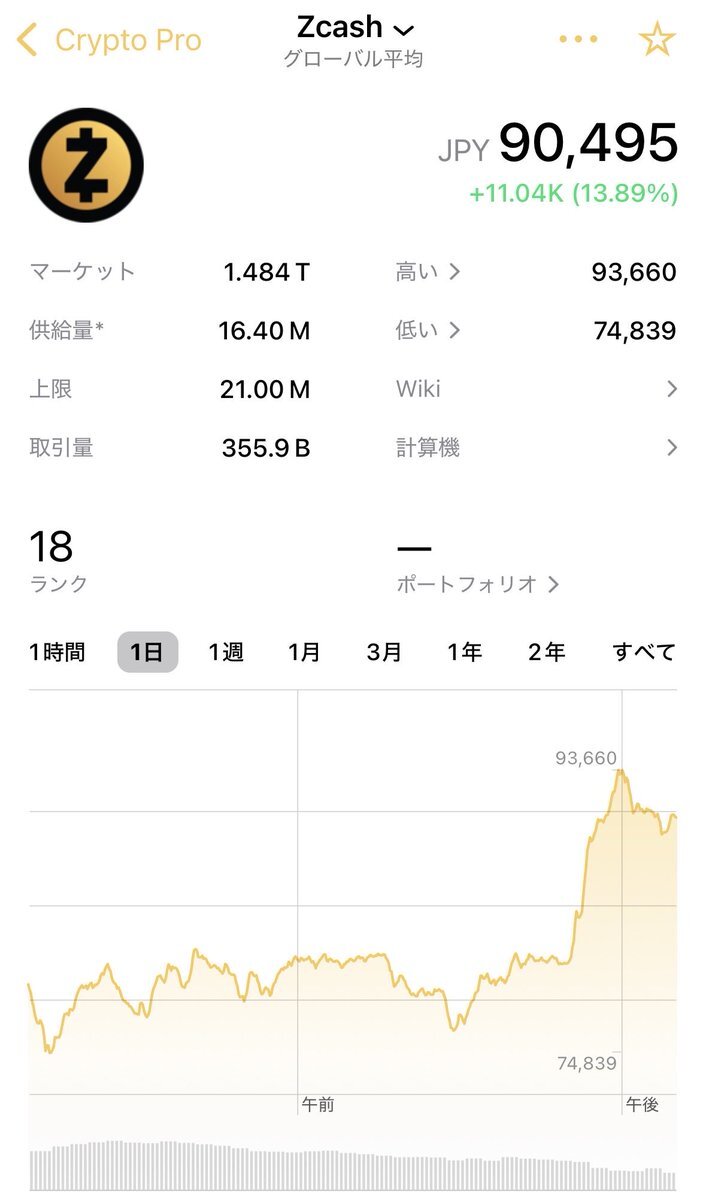The width and height of the screenshot is (706, 1200).
Task: Open the Zcash coin dropdown
Action: 355,28
